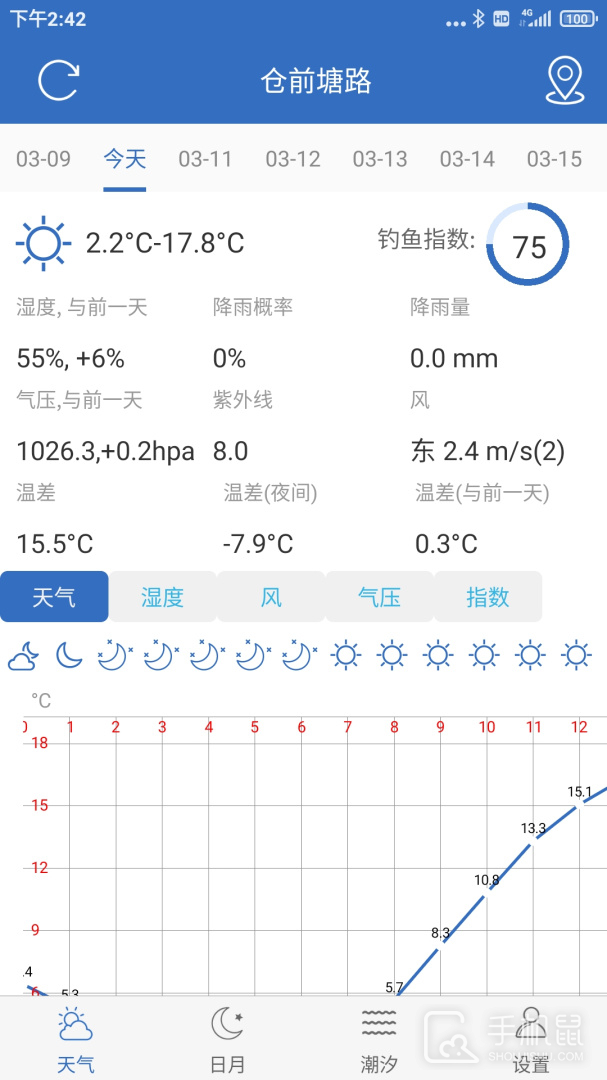Switch to the 03-12 date tab
Screen dimensions: 607x1080
[x=293, y=159]
